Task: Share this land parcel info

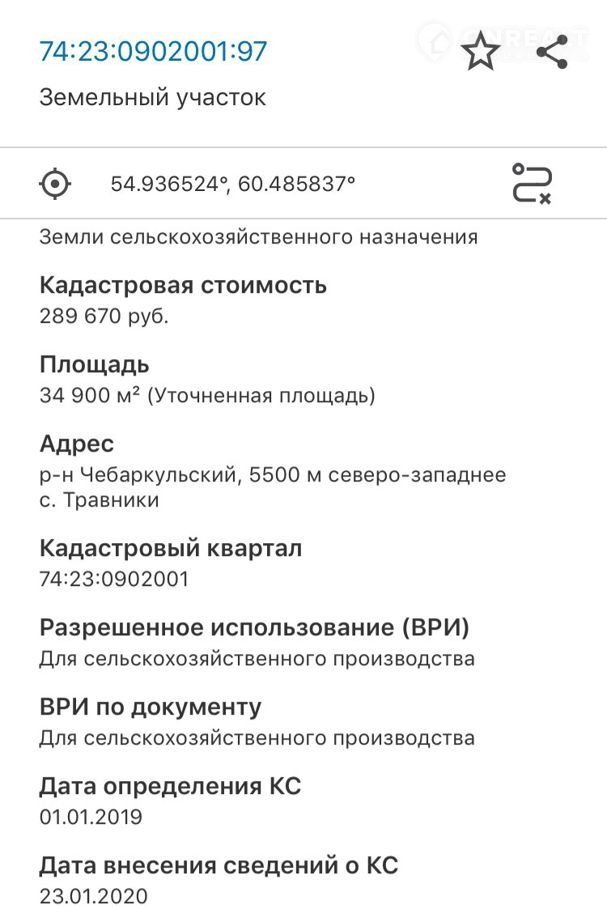Action: [x=552, y=51]
